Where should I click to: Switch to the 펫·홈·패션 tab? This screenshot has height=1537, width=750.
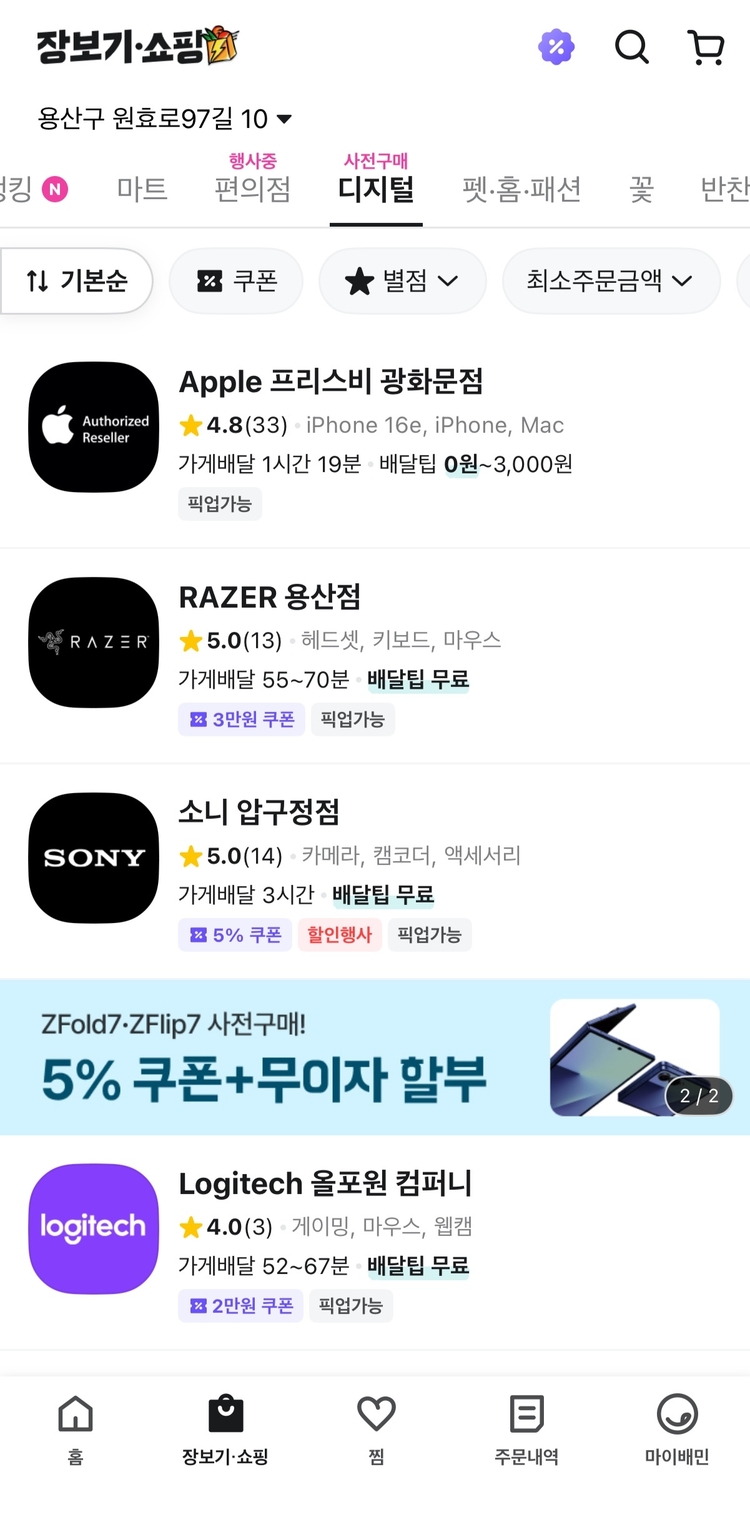pyautogui.click(x=521, y=189)
